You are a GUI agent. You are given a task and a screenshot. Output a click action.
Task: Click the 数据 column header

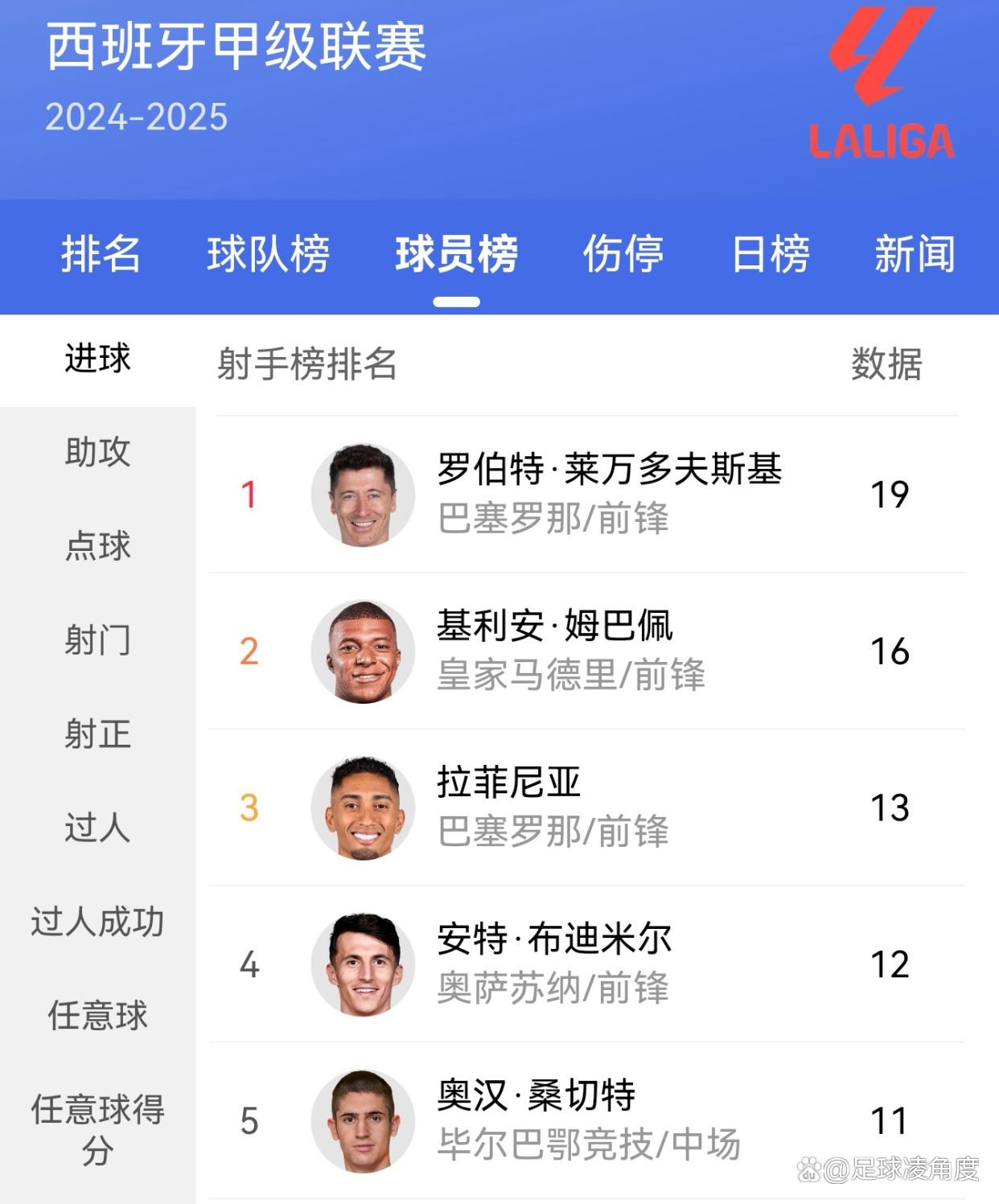[887, 364]
